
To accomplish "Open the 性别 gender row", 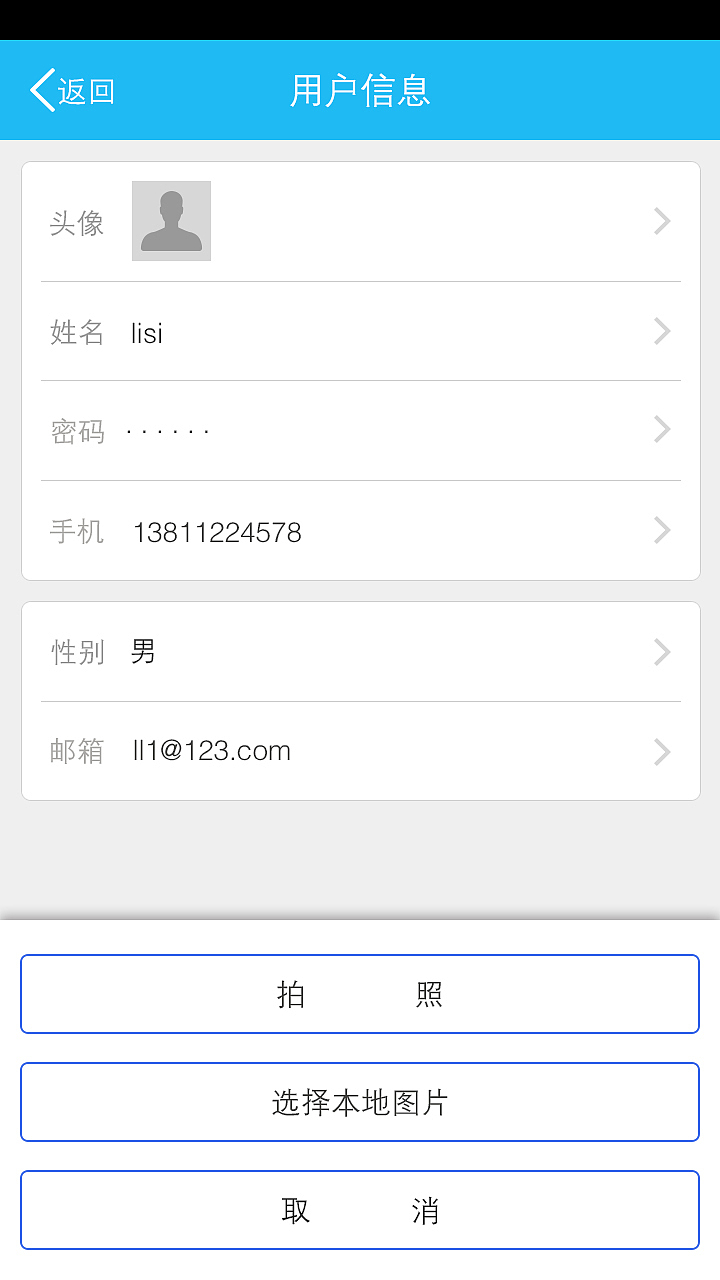I will pos(360,652).
